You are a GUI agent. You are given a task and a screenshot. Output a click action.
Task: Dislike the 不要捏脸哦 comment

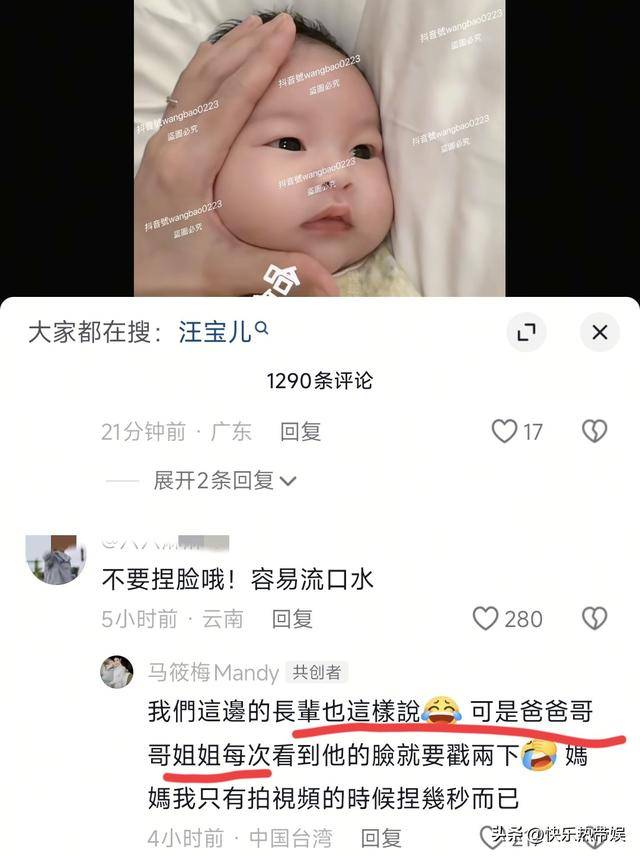pos(595,619)
